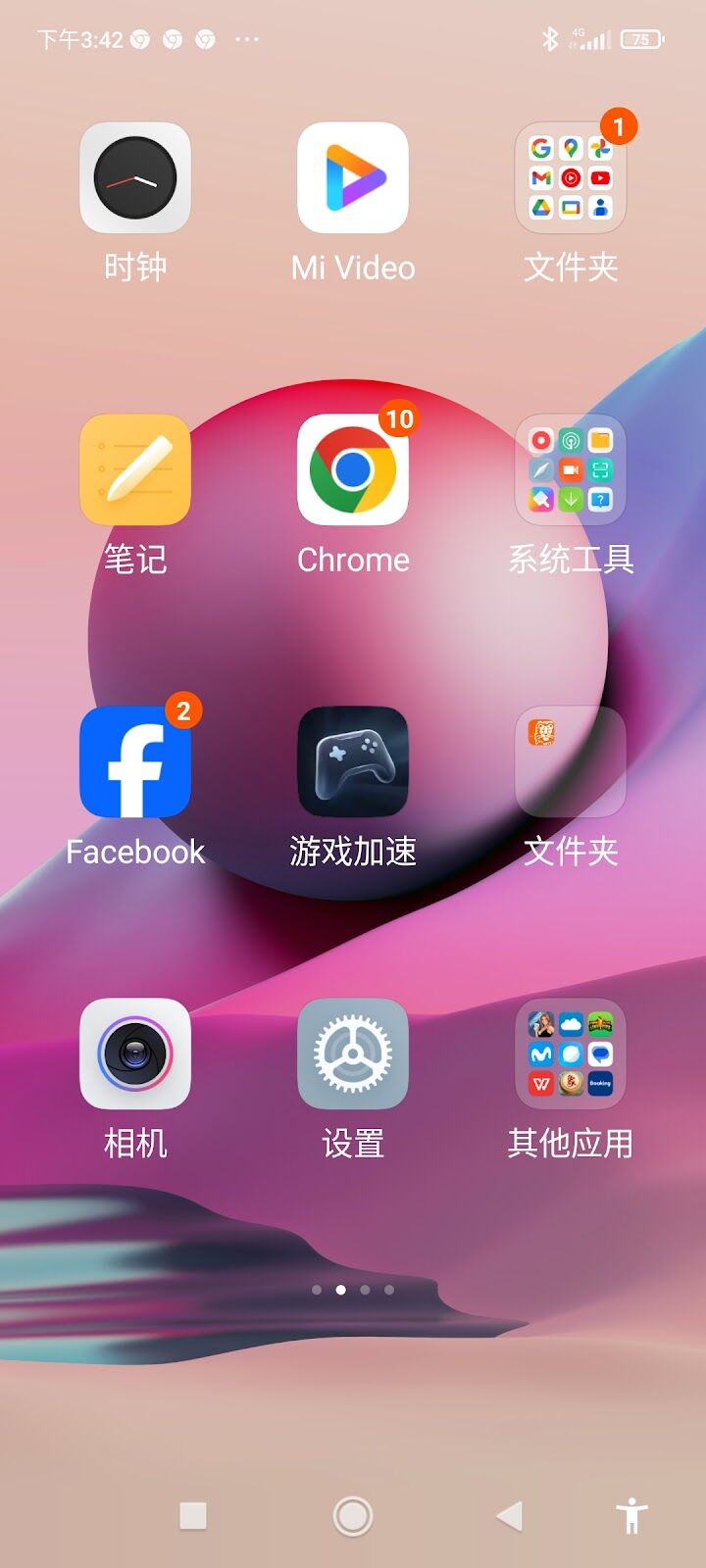This screenshot has height=1568, width=706.
Task: Open the Google apps 文件夹 folder
Action: point(571,178)
